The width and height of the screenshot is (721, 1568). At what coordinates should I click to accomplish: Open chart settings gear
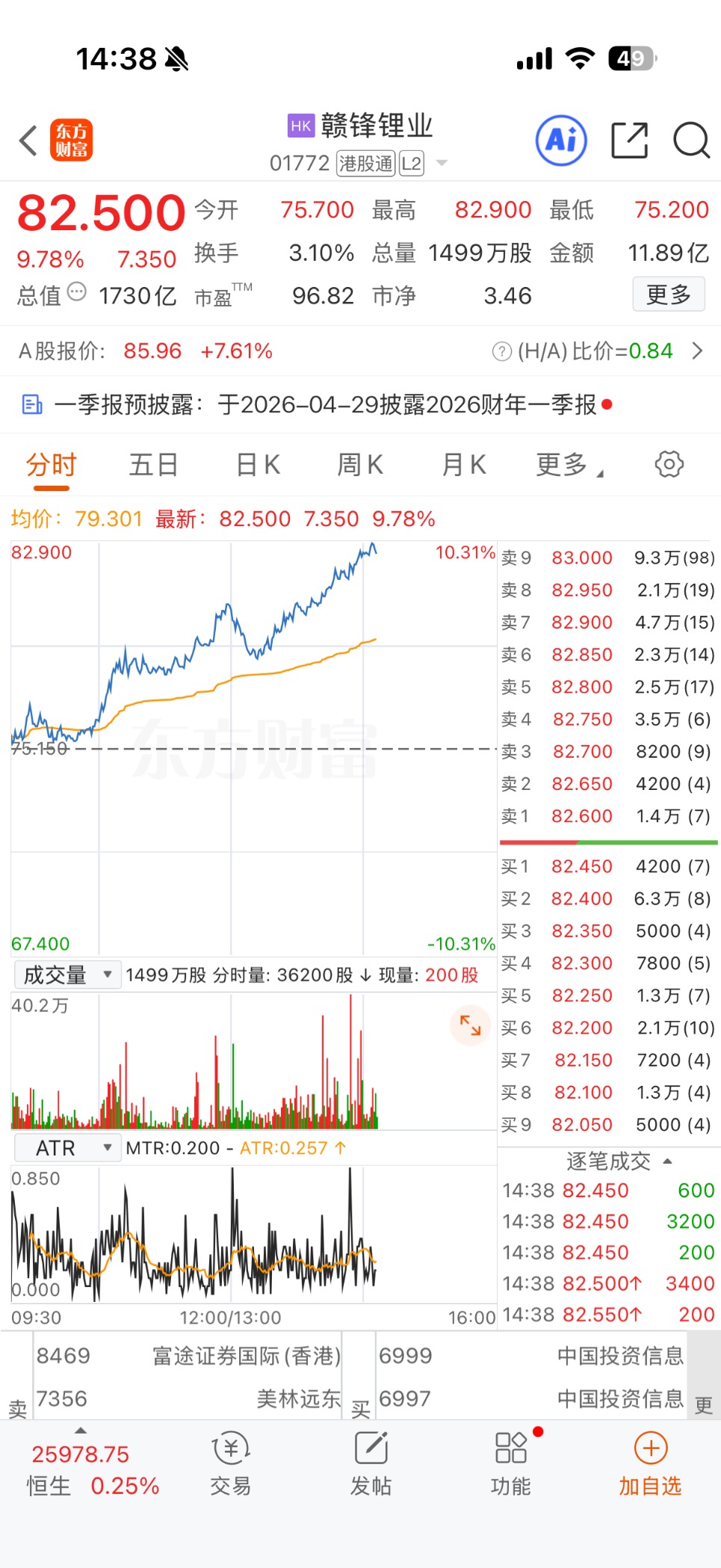click(669, 464)
